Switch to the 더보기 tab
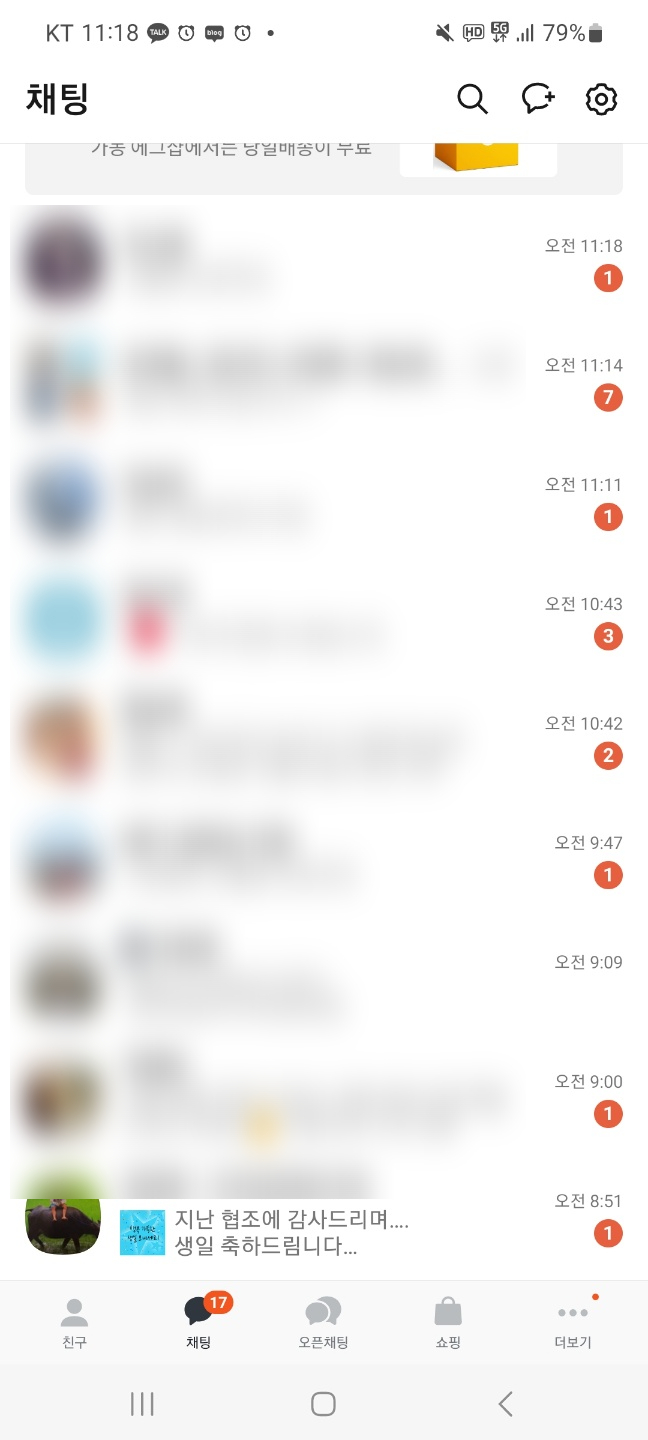Viewport: 648px width, 1440px height. pos(573,1324)
